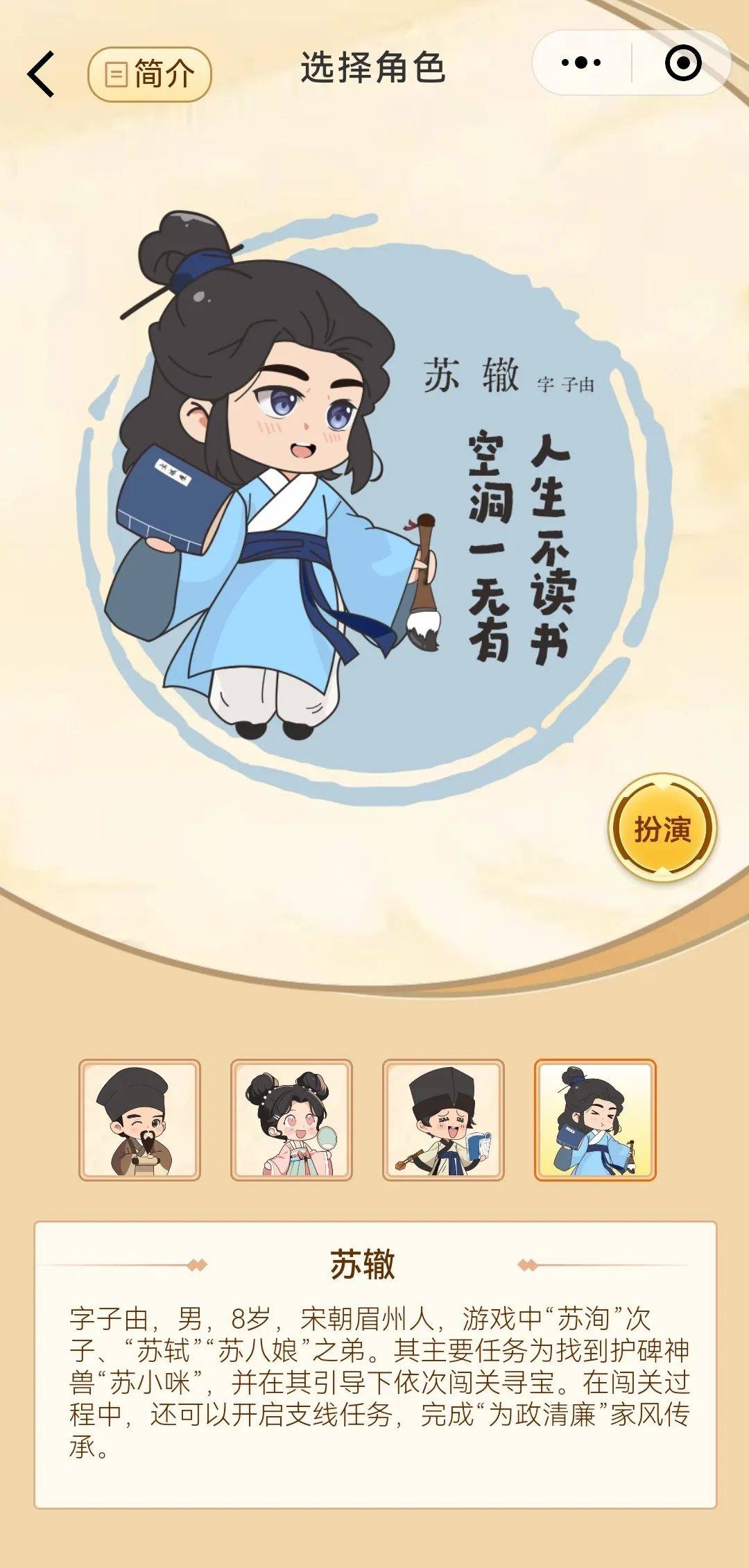The height and width of the screenshot is (1568, 749).
Task: Pick the character holding a blue book
Action: coord(443,1120)
